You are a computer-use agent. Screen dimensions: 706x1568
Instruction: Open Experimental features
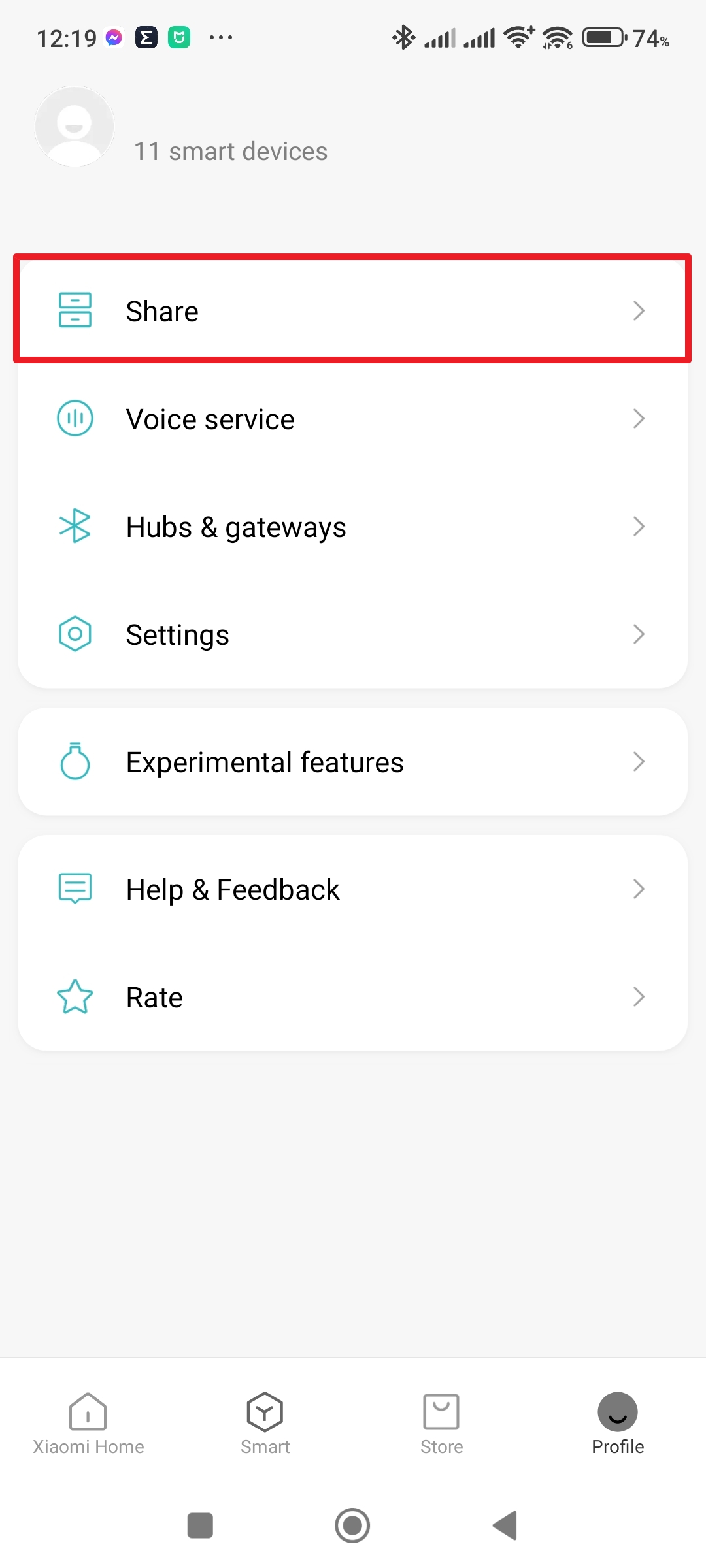coord(352,762)
